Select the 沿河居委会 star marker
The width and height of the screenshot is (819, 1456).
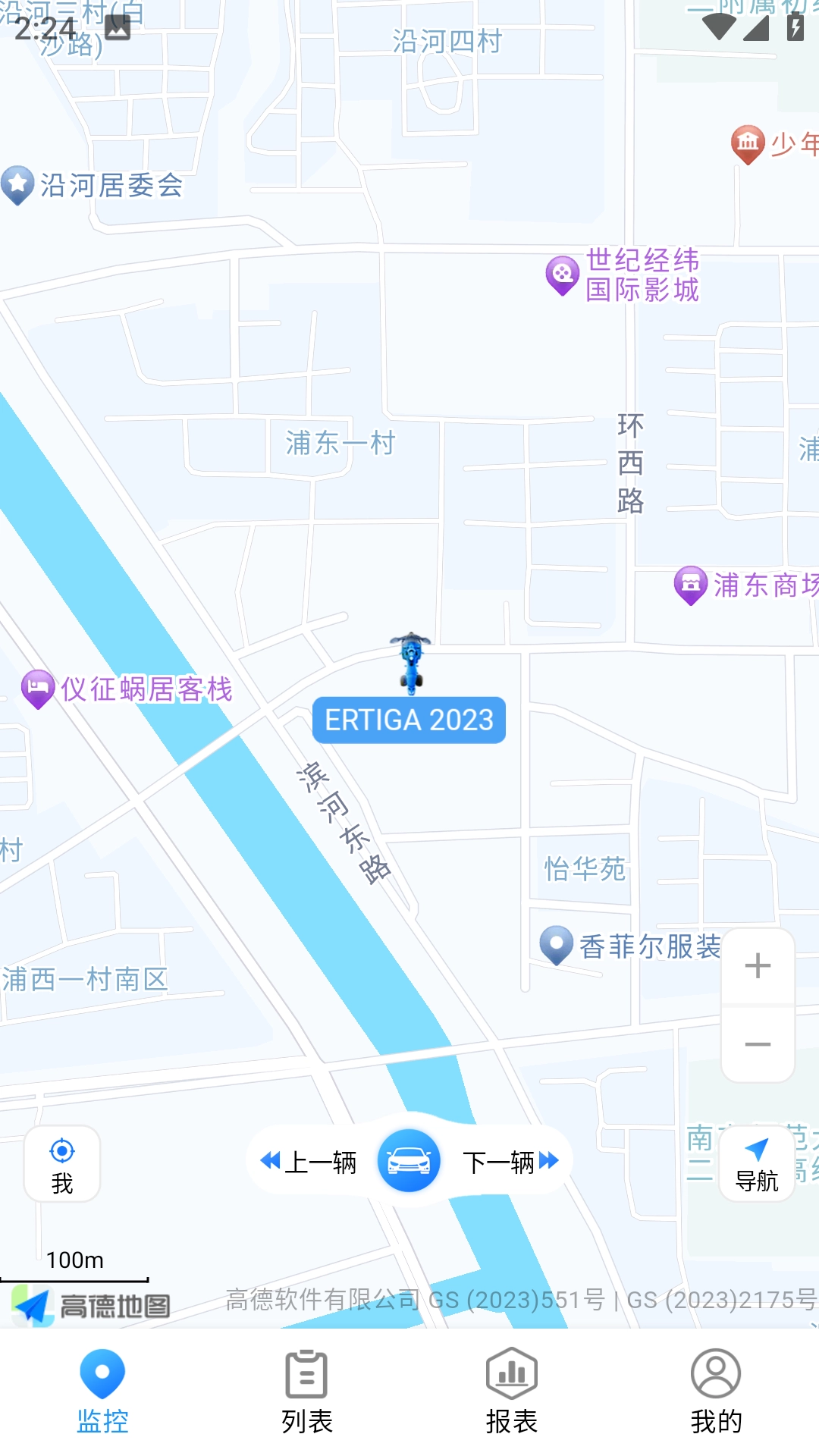pyautogui.click(x=17, y=180)
